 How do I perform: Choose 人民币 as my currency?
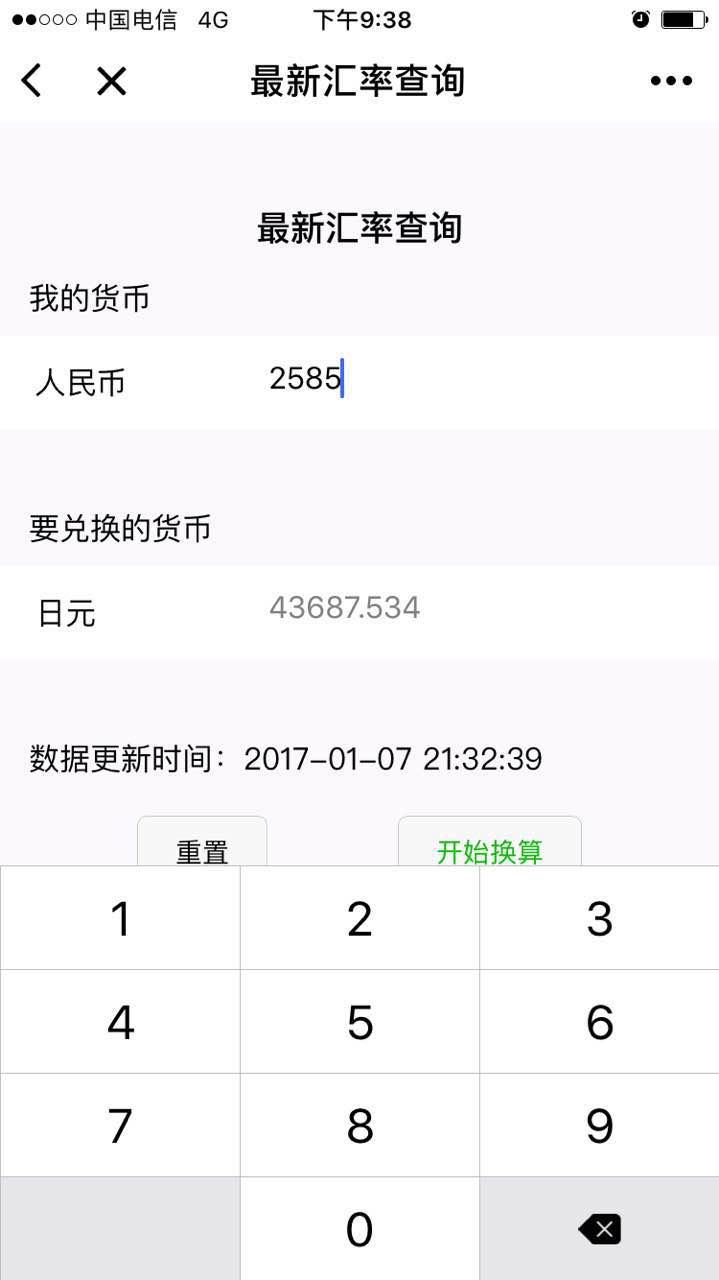80,382
